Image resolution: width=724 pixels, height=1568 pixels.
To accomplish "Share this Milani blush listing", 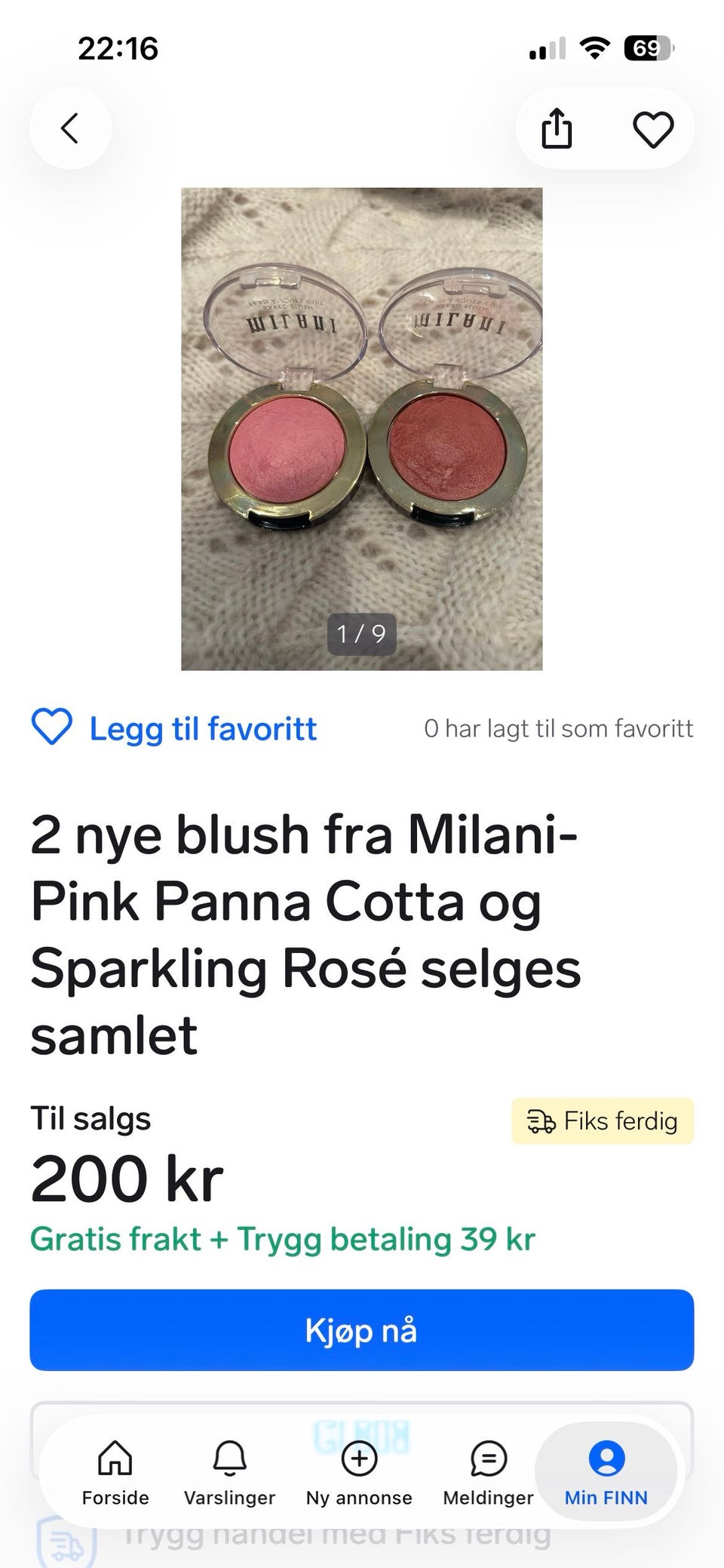I will pos(557,128).
